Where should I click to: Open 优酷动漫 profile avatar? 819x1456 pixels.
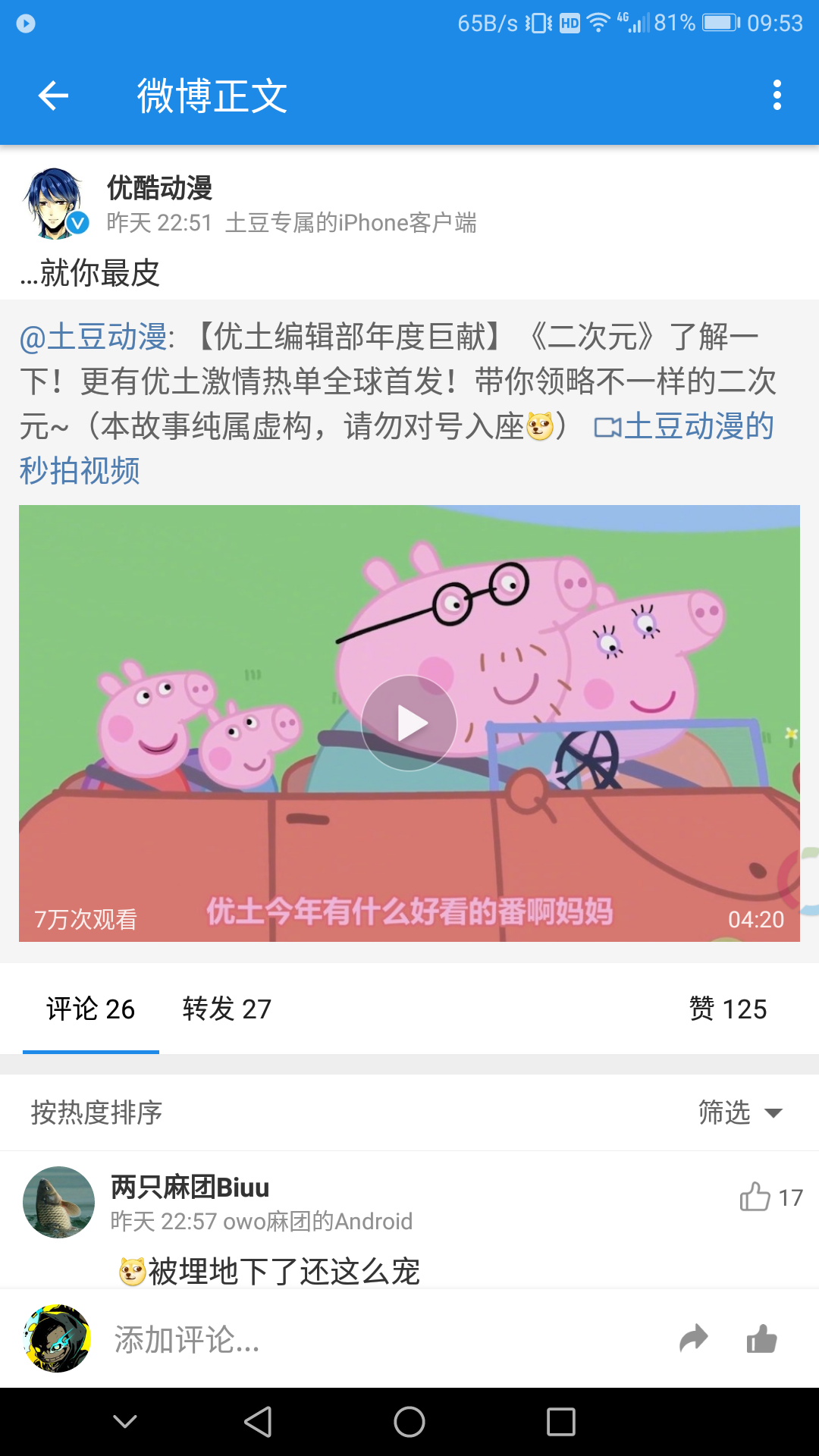coord(55,203)
